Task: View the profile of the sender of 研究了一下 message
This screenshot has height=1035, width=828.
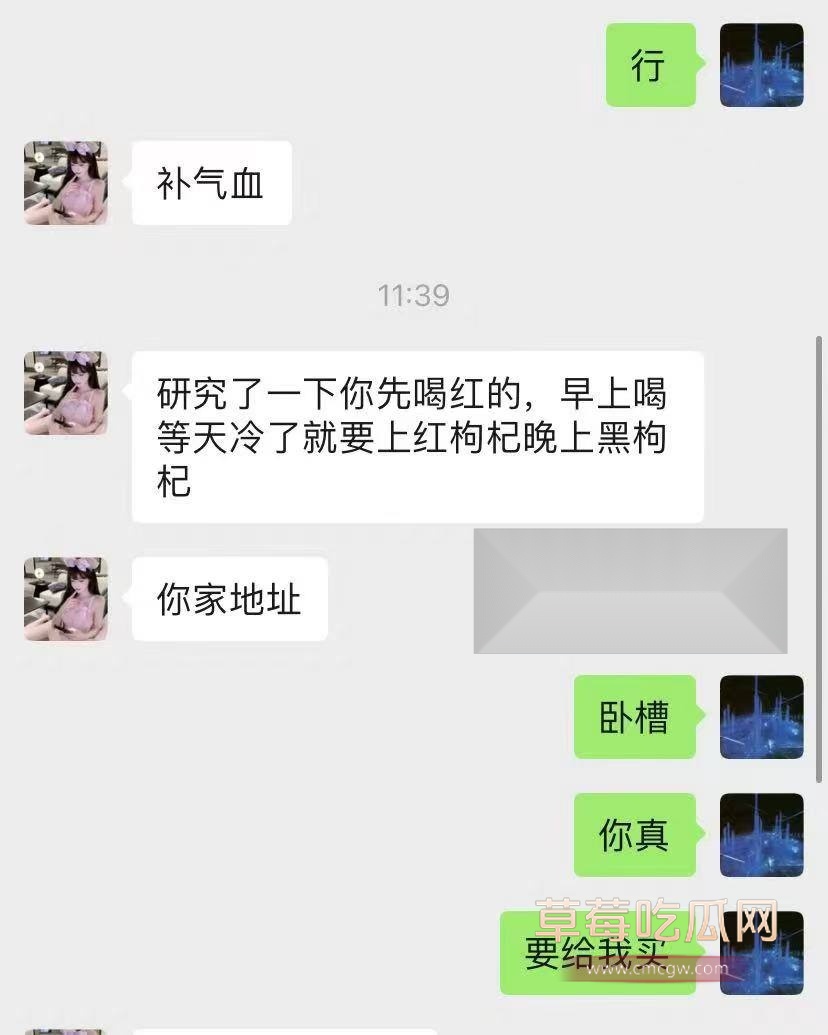Action: (65, 393)
